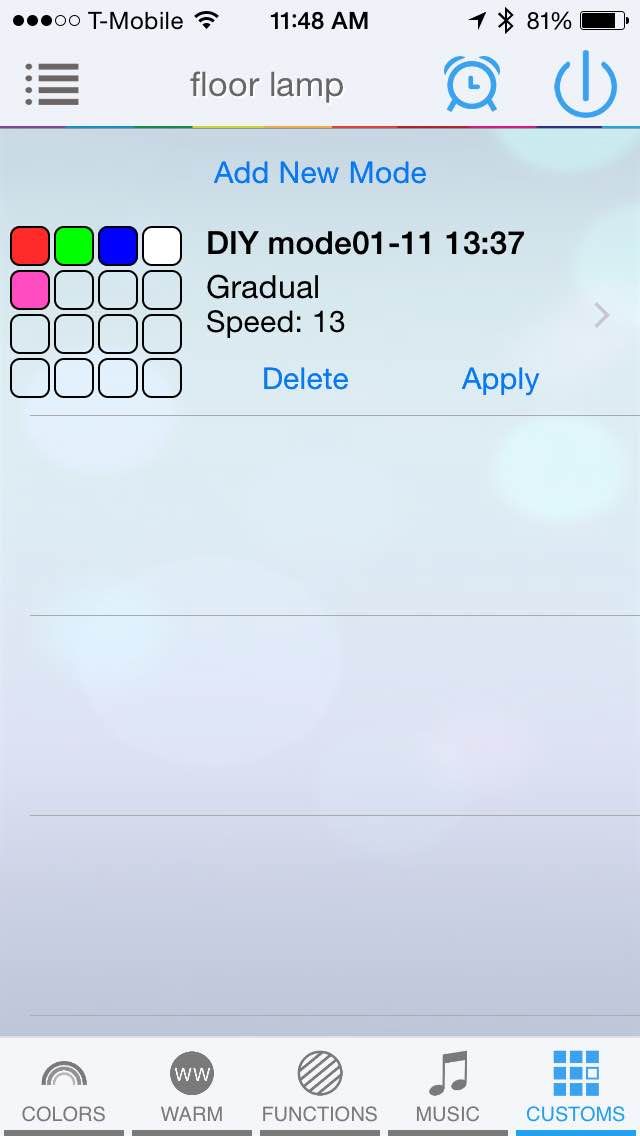Tap Add New Mode
Viewport: 640px width, 1136px height.
tap(320, 173)
